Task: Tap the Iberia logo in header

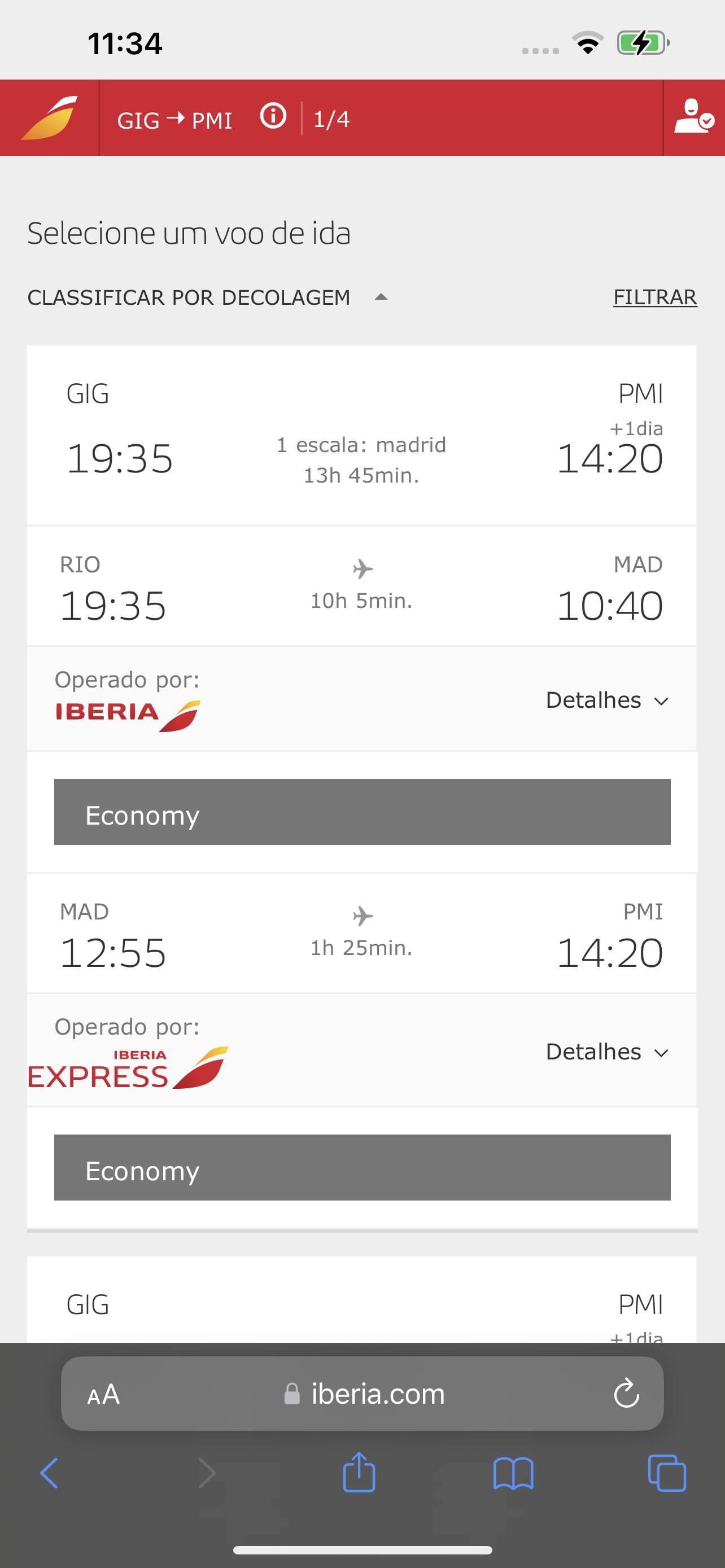Action: click(50, 117)
